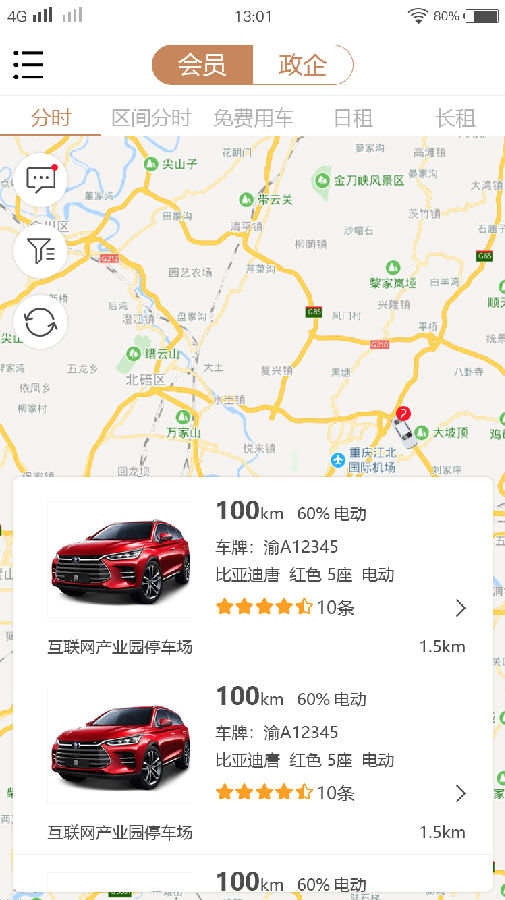Open the 免费用车 tab
This screenshot has height=900, width=505.
coord(253,118)
